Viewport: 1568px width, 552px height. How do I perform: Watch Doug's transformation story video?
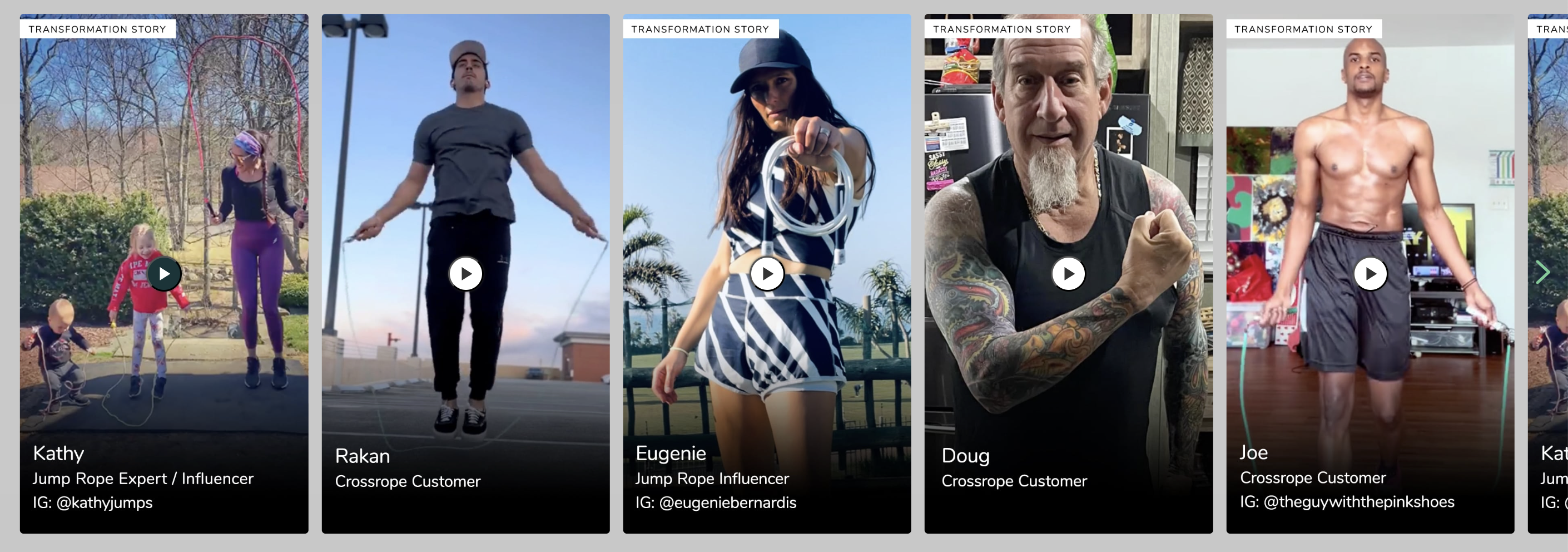(1068, 274)
